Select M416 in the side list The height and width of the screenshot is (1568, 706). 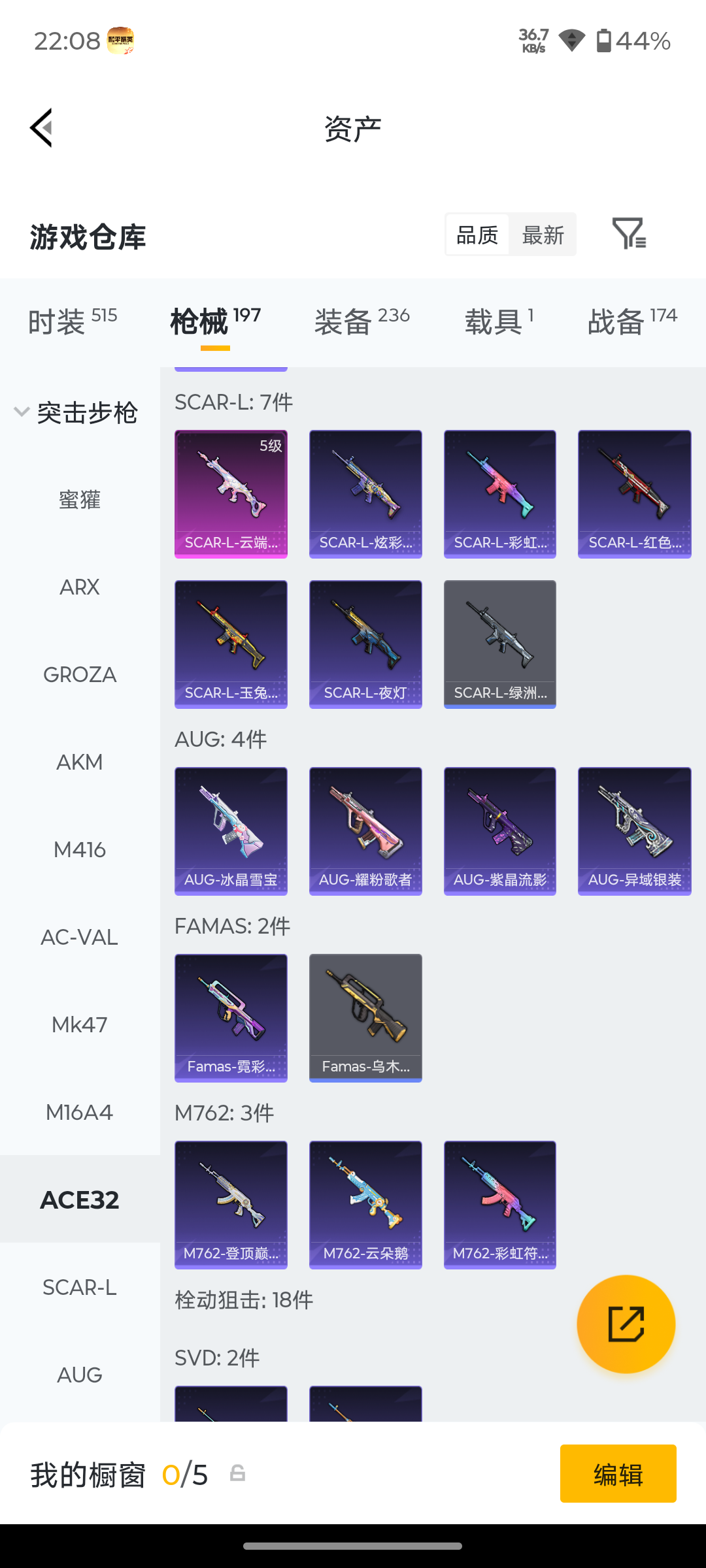point(80,850)
